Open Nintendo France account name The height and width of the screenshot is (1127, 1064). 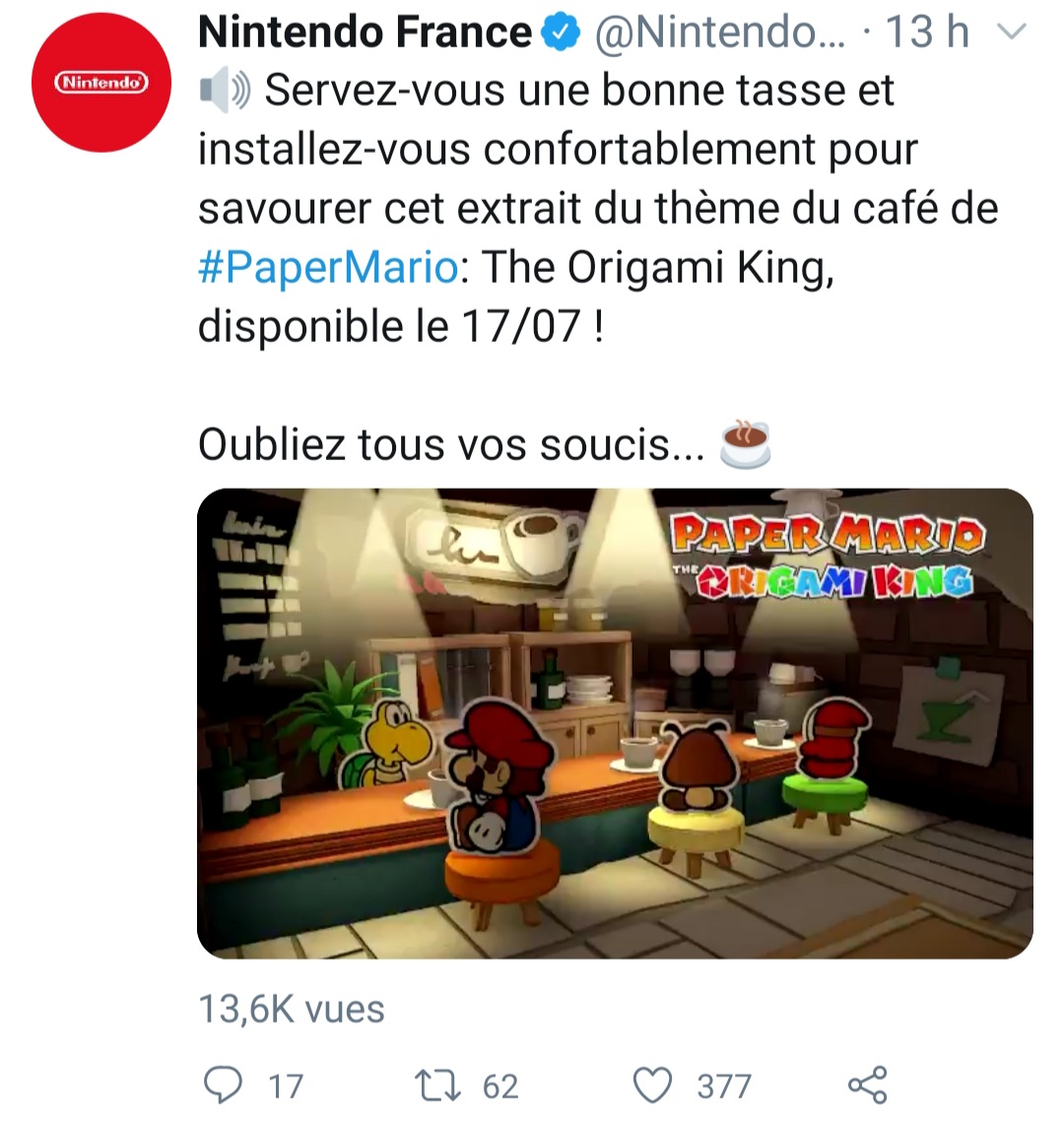[x=365, y=33]
